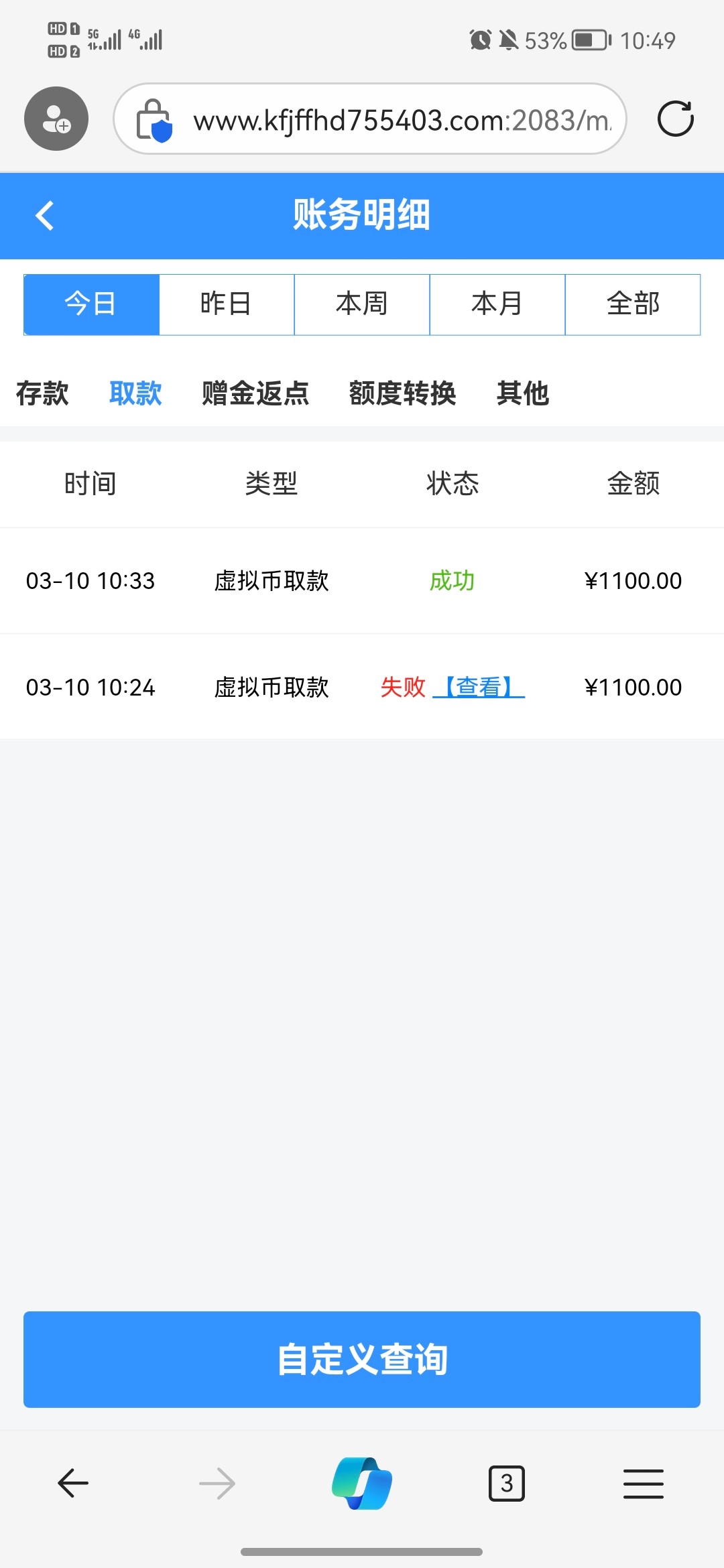The height and width of the screenshot is (1568, 724).
Task: Open the 其他 tab
Action: [523, 393]
